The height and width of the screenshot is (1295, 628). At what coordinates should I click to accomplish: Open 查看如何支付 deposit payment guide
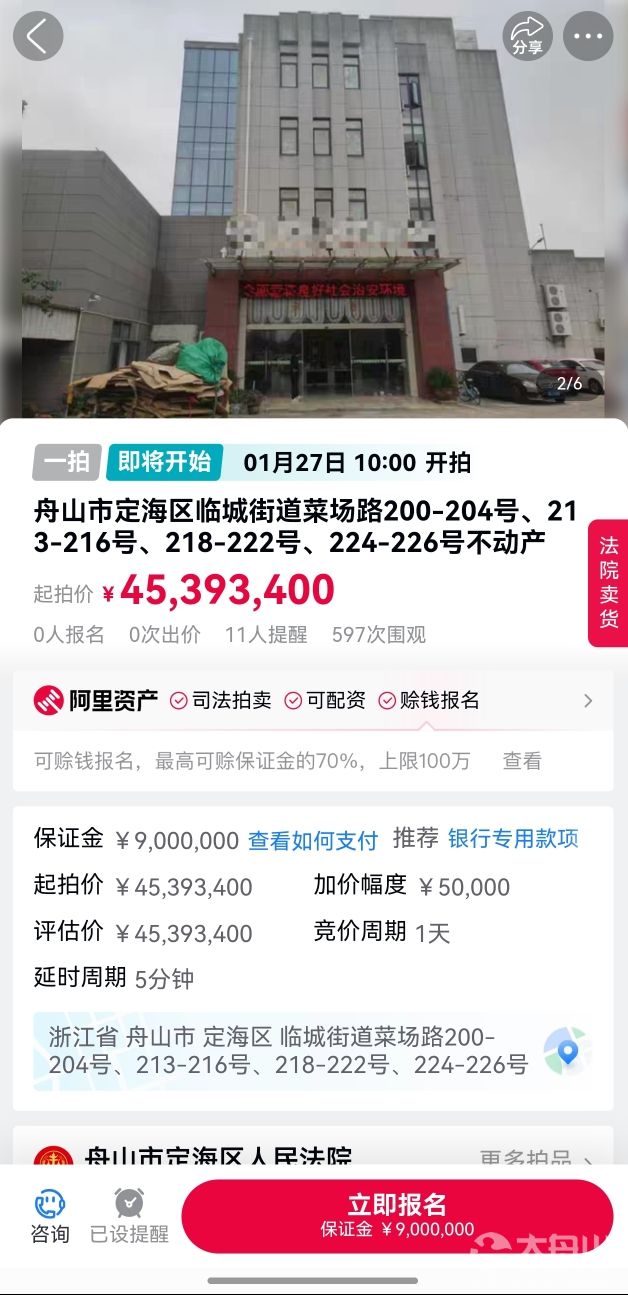coord(313,840)
